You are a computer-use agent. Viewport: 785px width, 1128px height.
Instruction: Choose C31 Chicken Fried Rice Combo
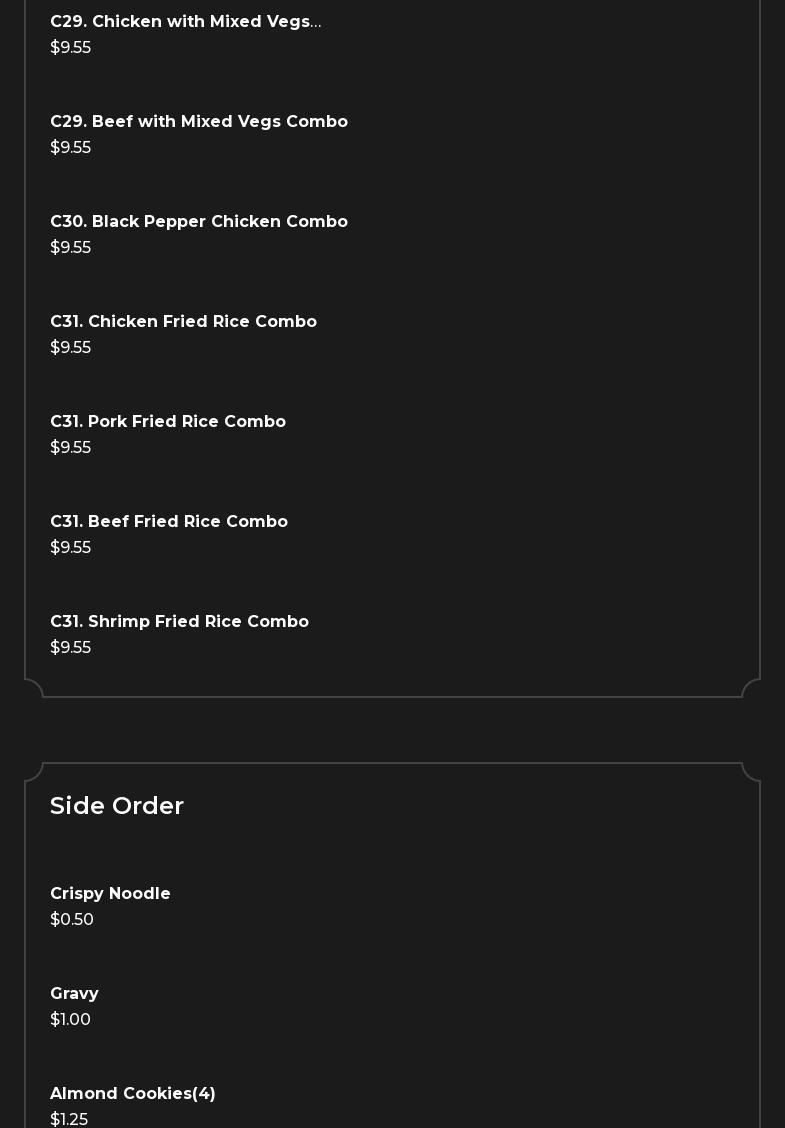pos(183,322)
